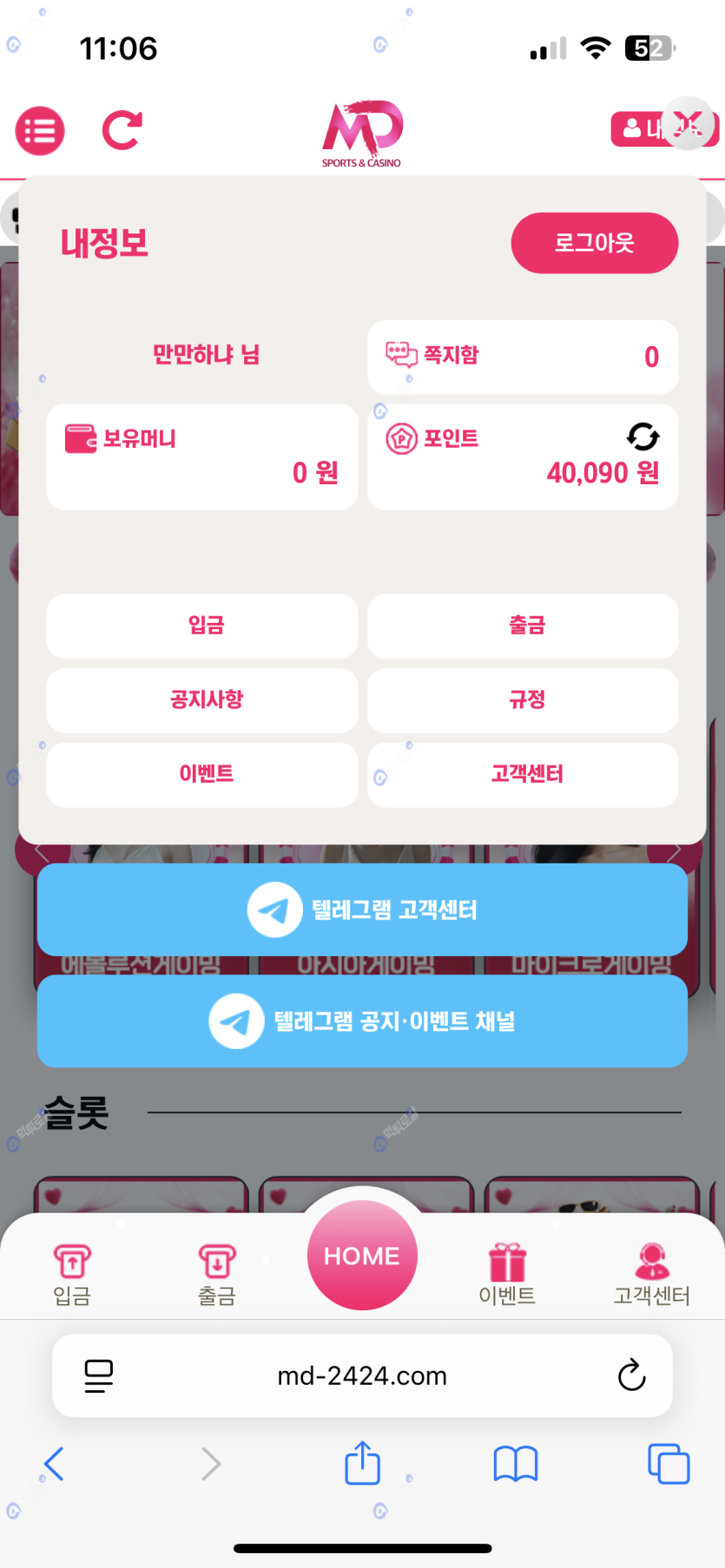Close the 내정보 panel
725x1568 pixels.
pos(688,123)
